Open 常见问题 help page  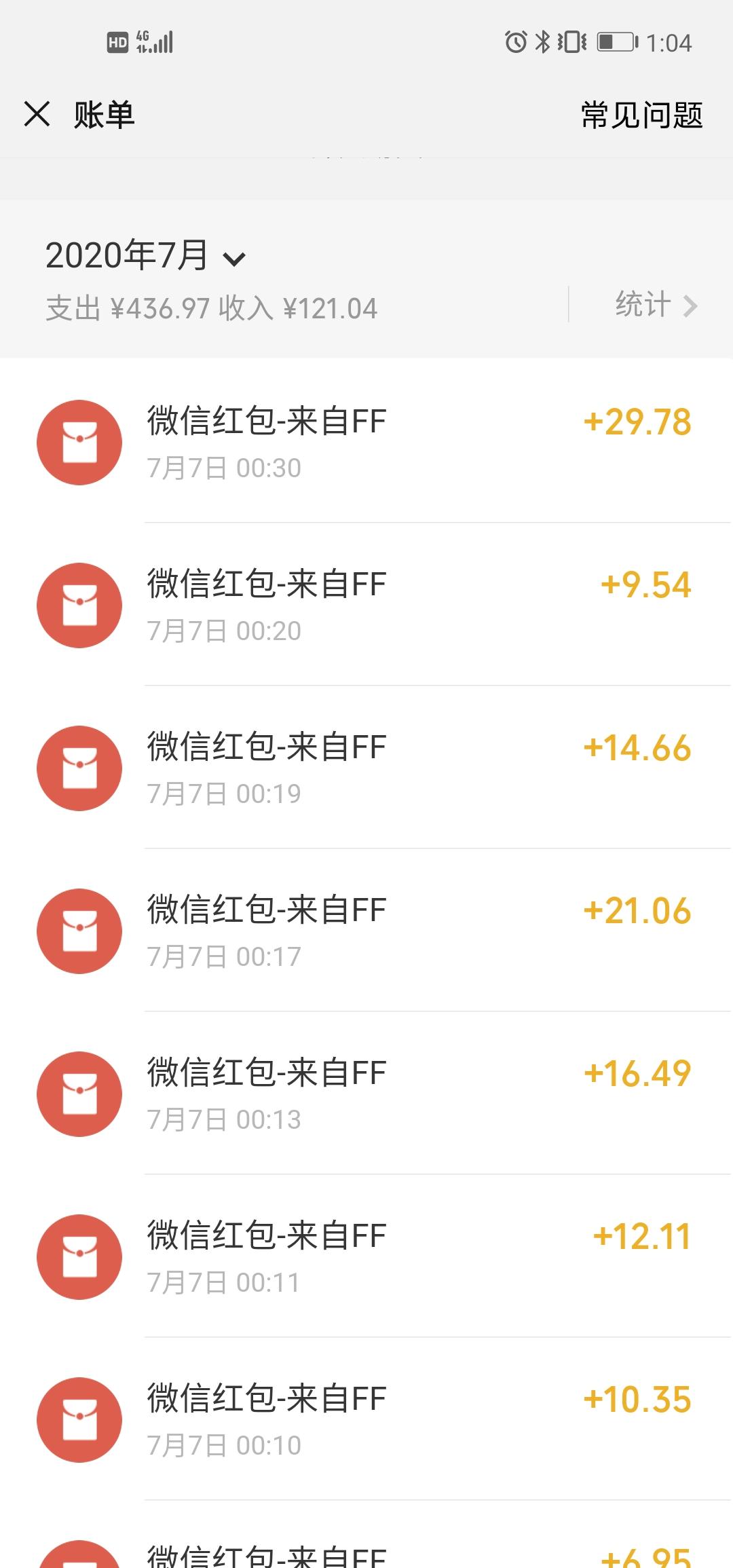point(641,115)
